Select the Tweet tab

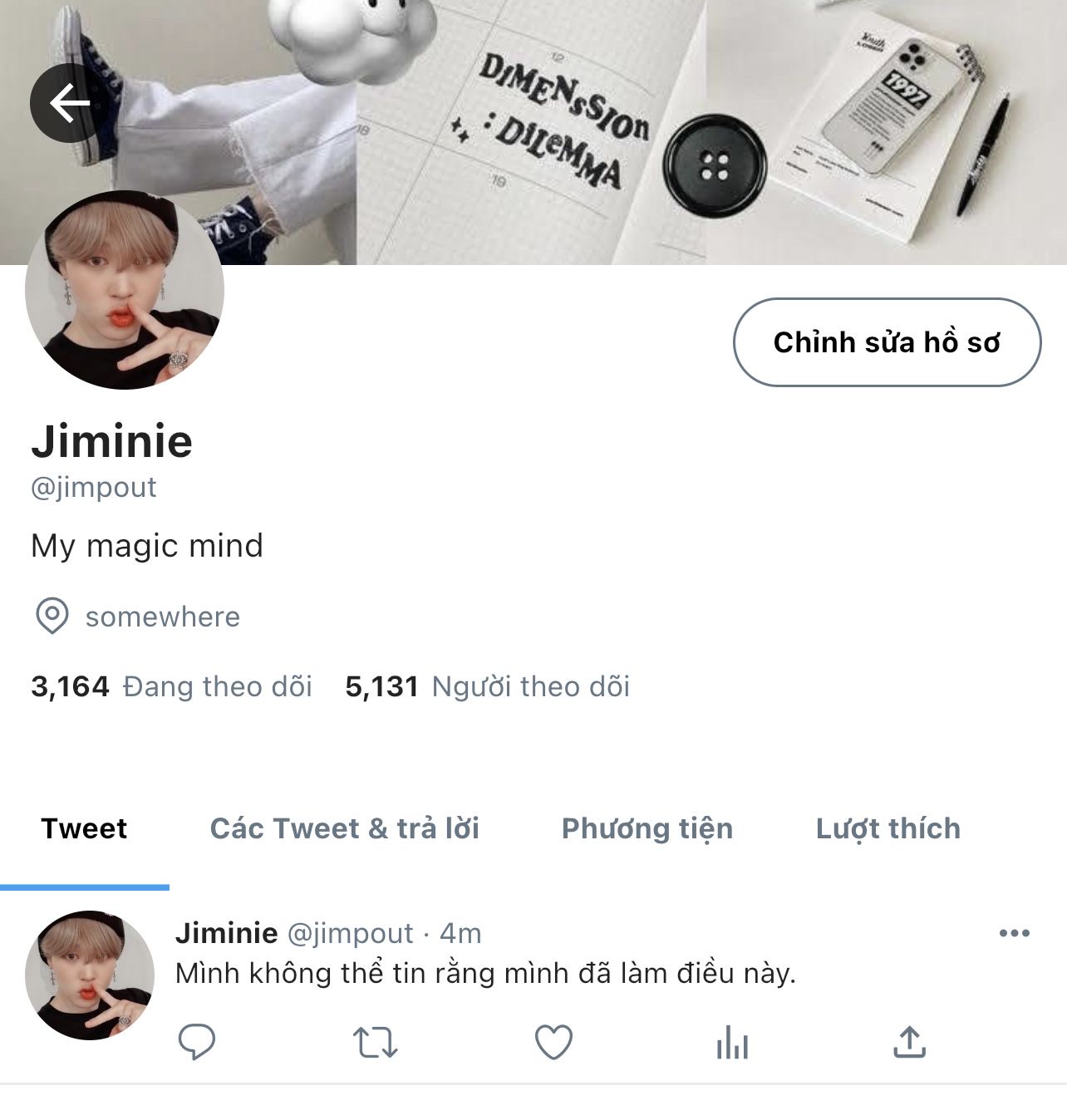(84, 828)
